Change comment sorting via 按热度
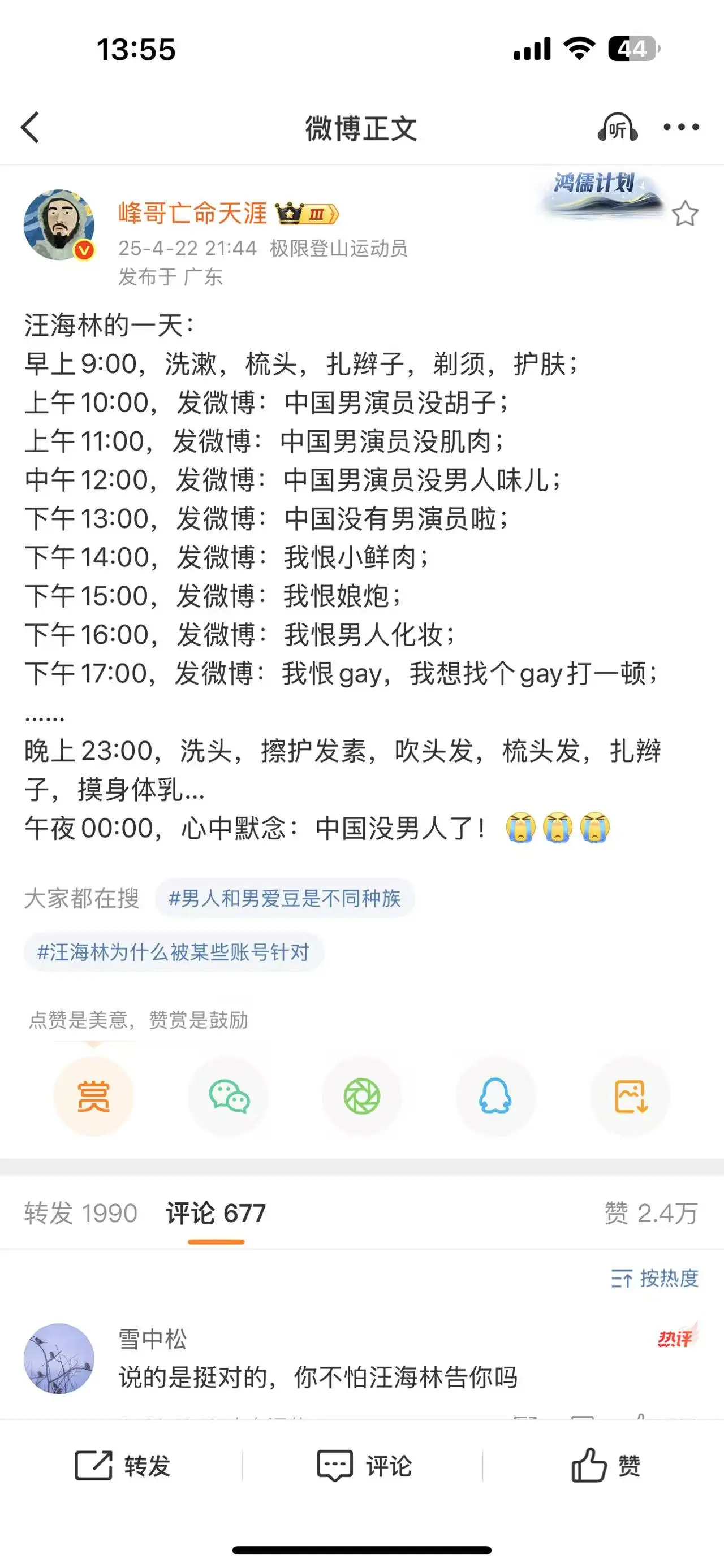724x1568 pixels. (654, 1278)
